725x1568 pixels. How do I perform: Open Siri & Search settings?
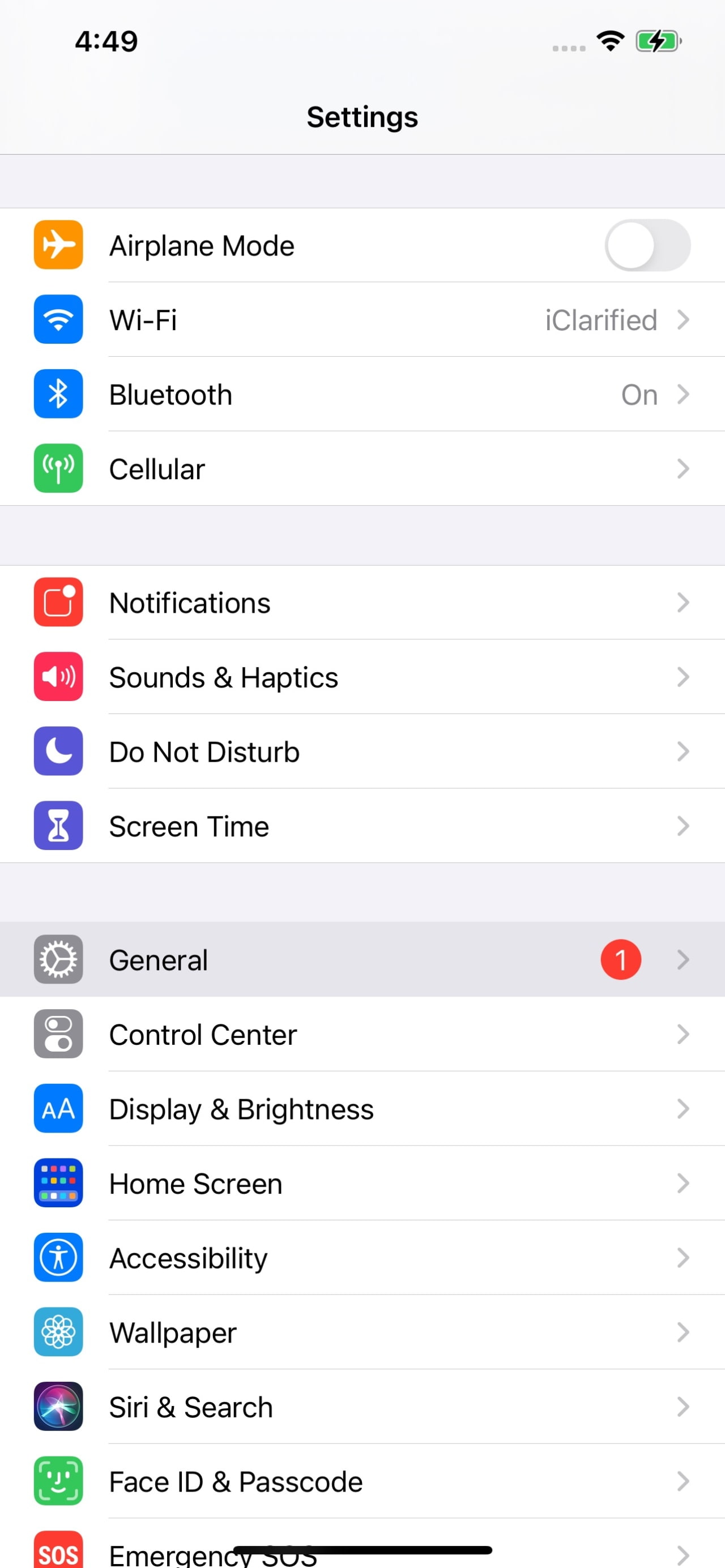[362, 1407]
